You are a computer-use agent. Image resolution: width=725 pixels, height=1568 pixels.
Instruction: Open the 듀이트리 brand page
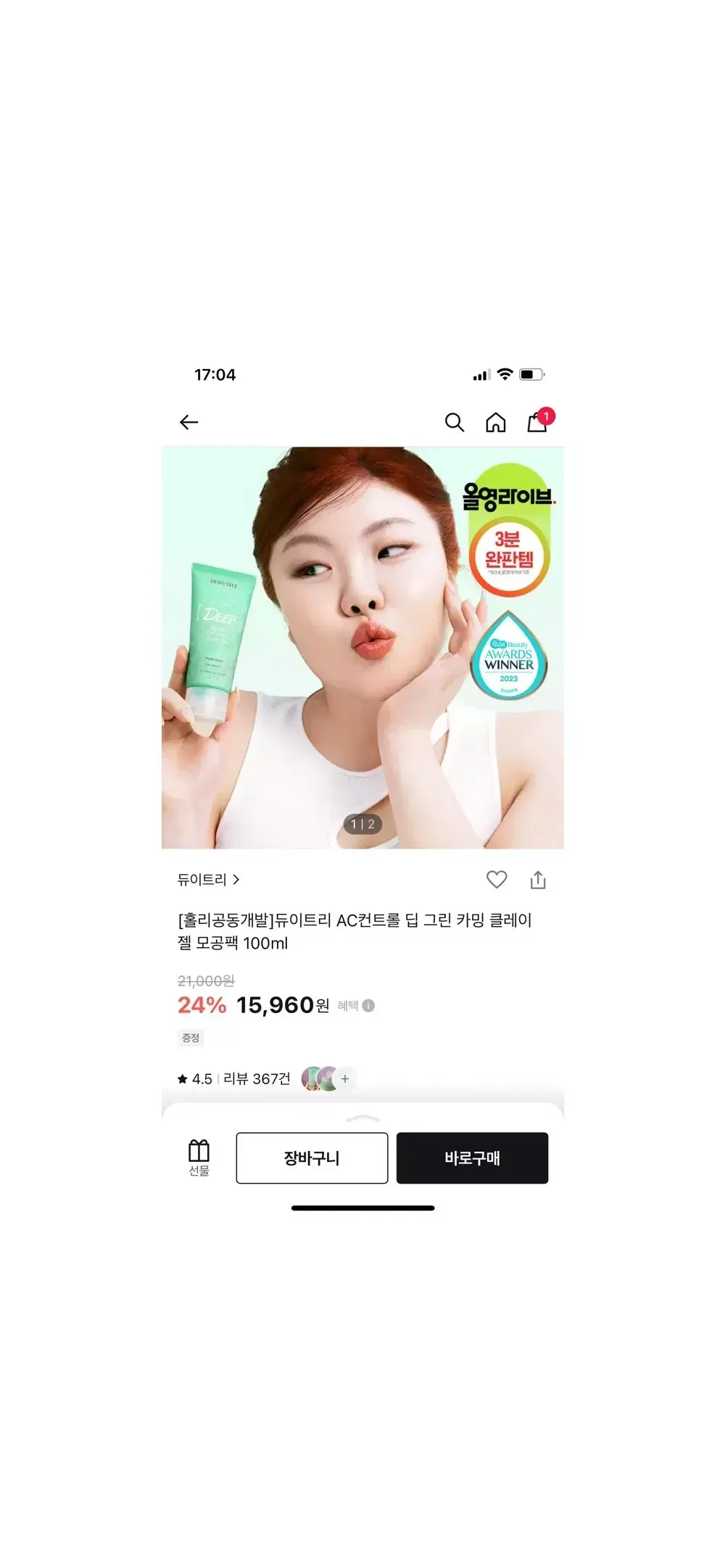coord(208,880)
